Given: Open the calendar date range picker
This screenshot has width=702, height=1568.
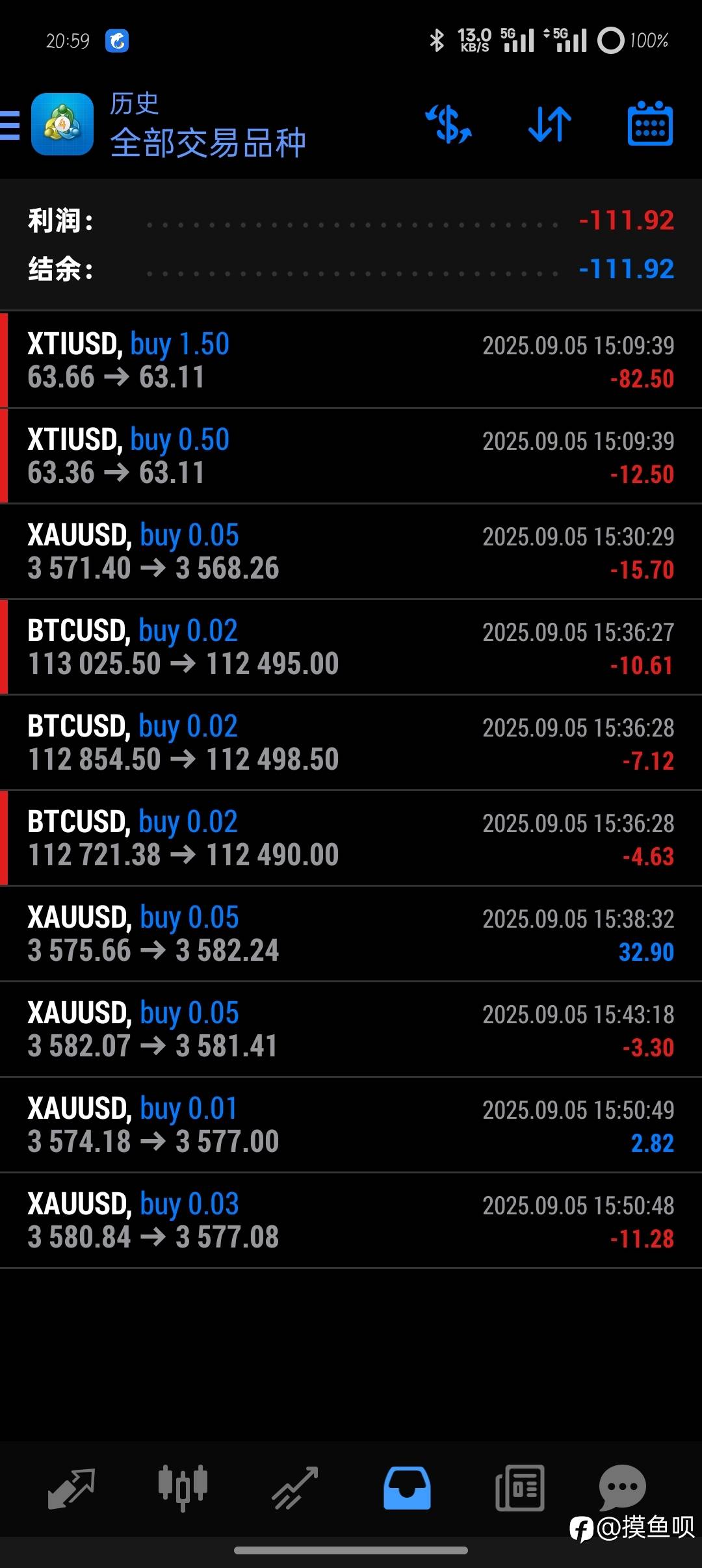Looking at the screenshot, I should point(650,124).
